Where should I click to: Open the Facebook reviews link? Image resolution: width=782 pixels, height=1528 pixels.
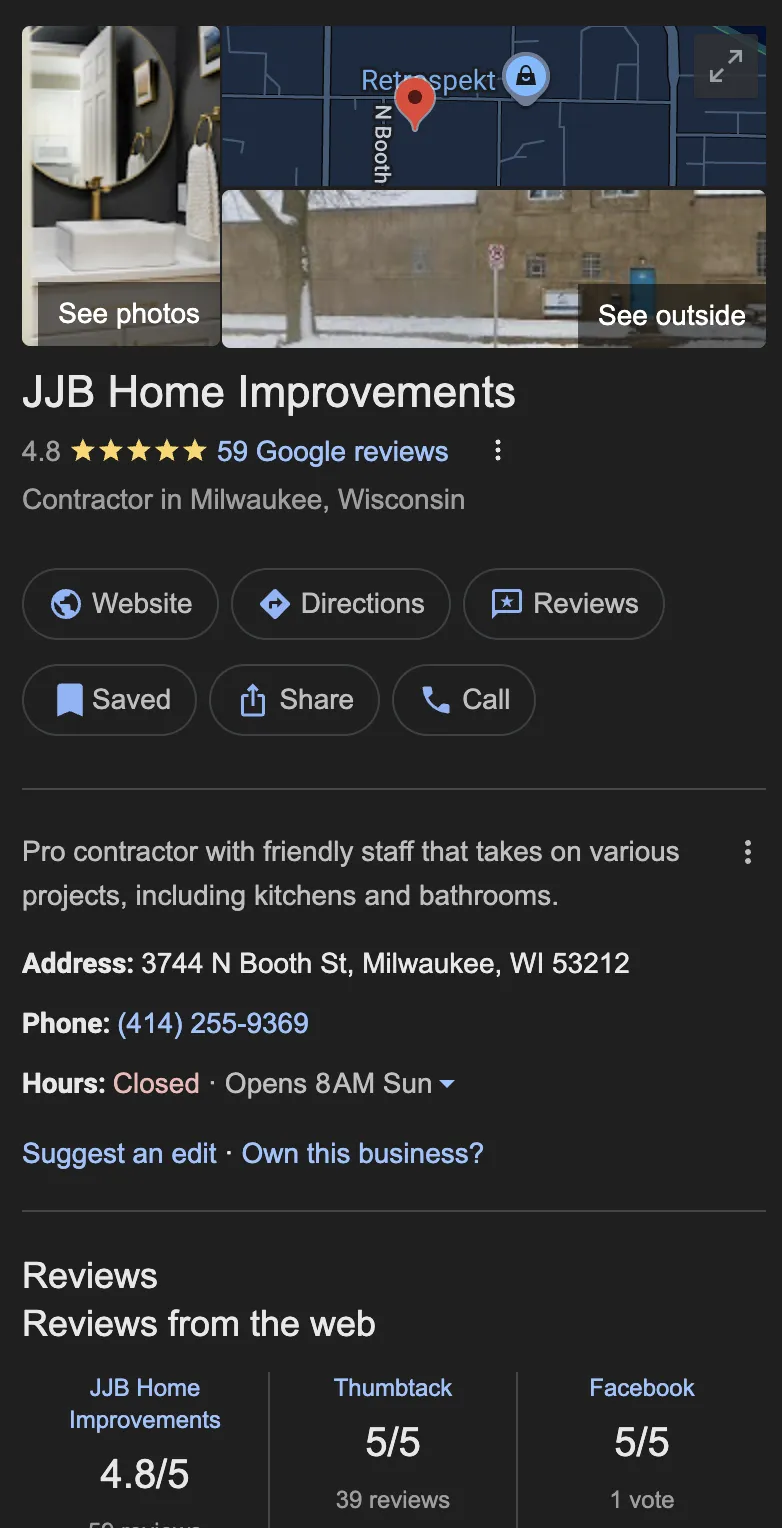click(x=641, y=1388)
